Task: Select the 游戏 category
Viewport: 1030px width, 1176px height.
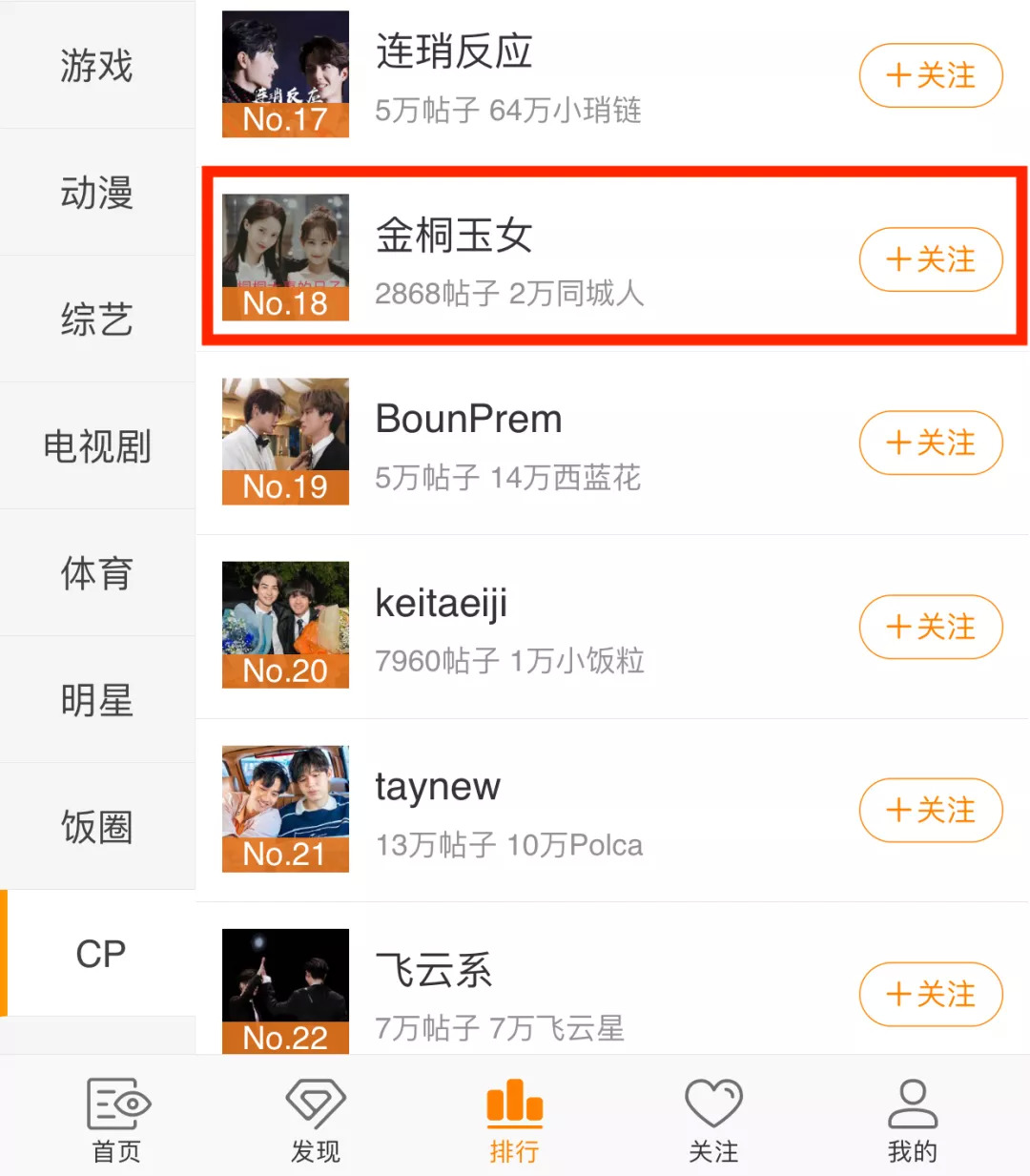Action: coord(97,65)
